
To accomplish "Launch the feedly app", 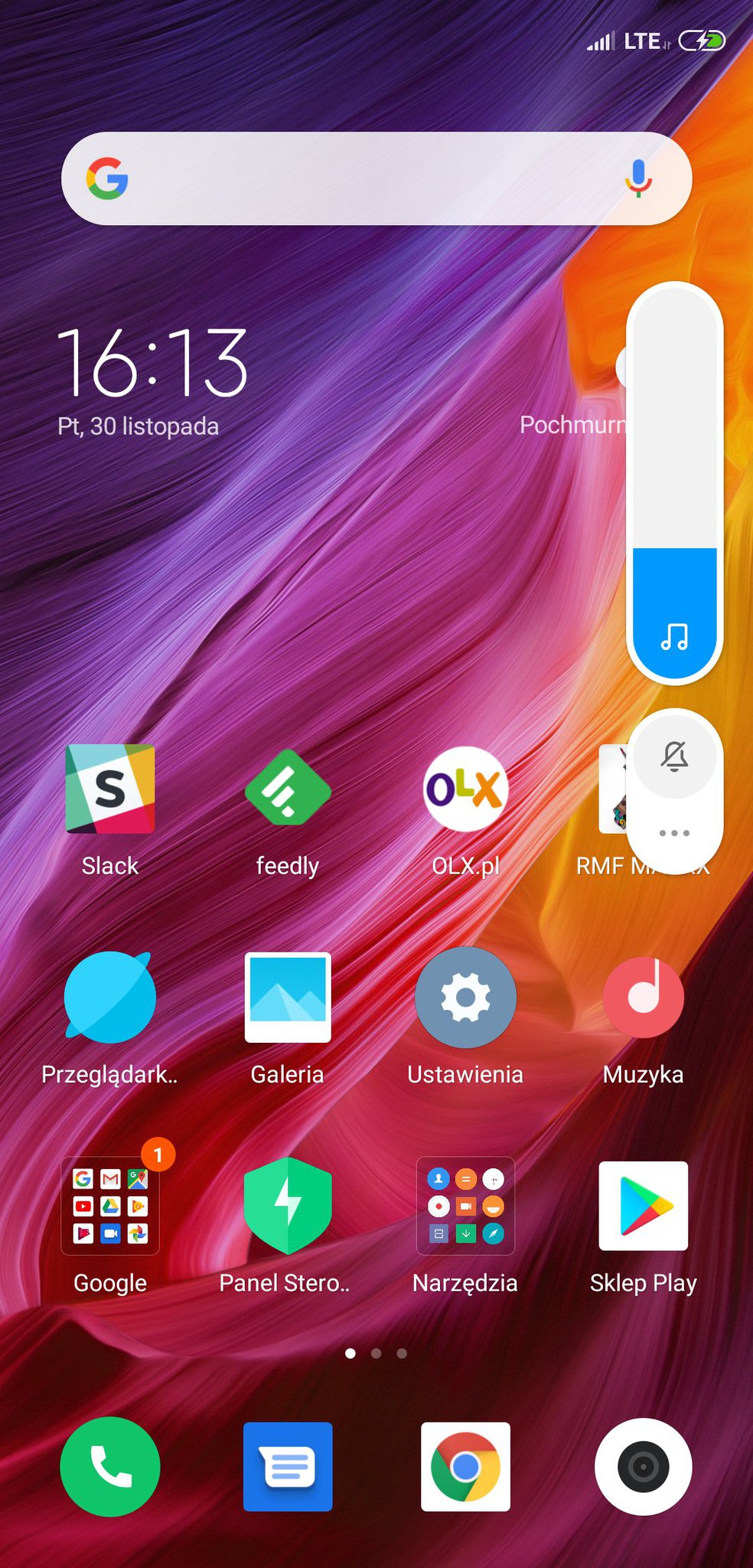I will 288,789.
